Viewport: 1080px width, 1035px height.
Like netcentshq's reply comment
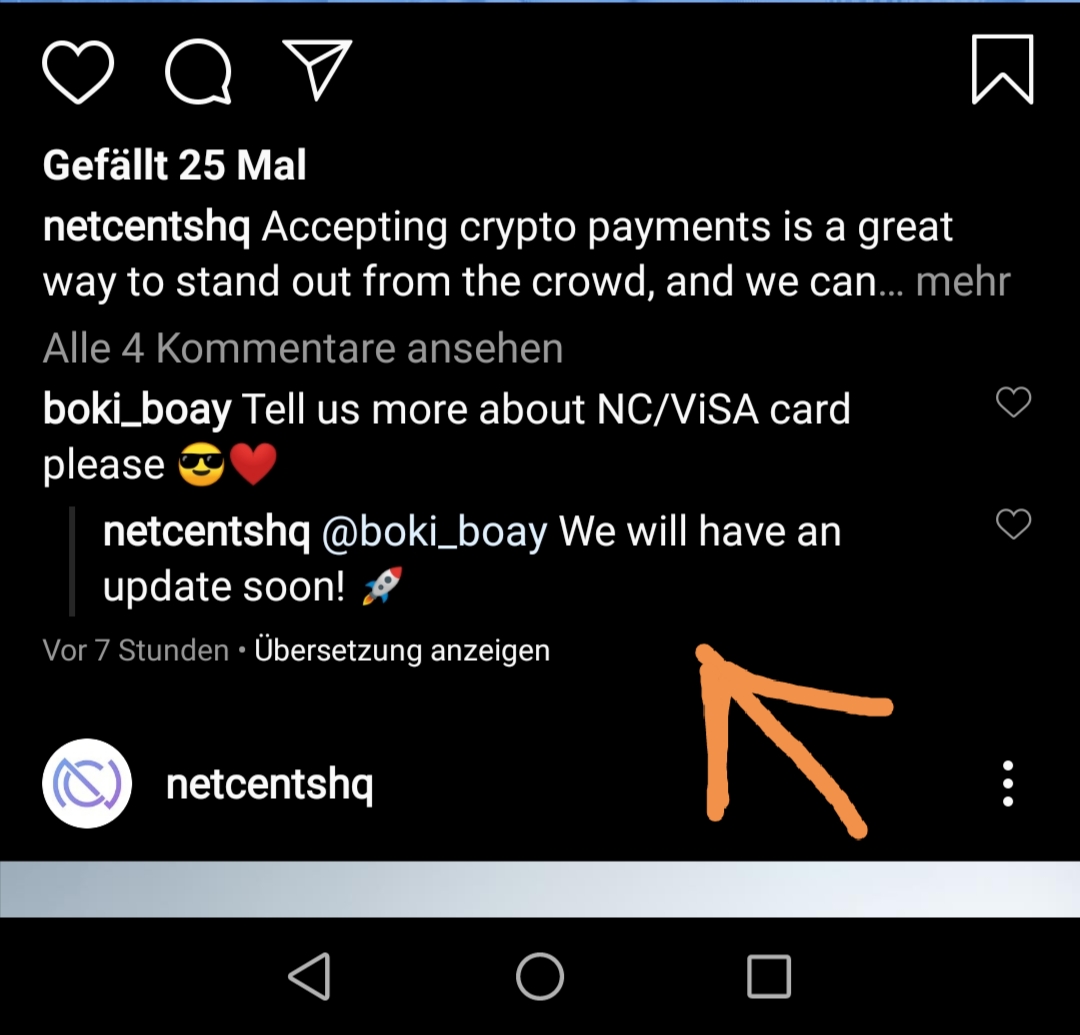point(1013,524)
